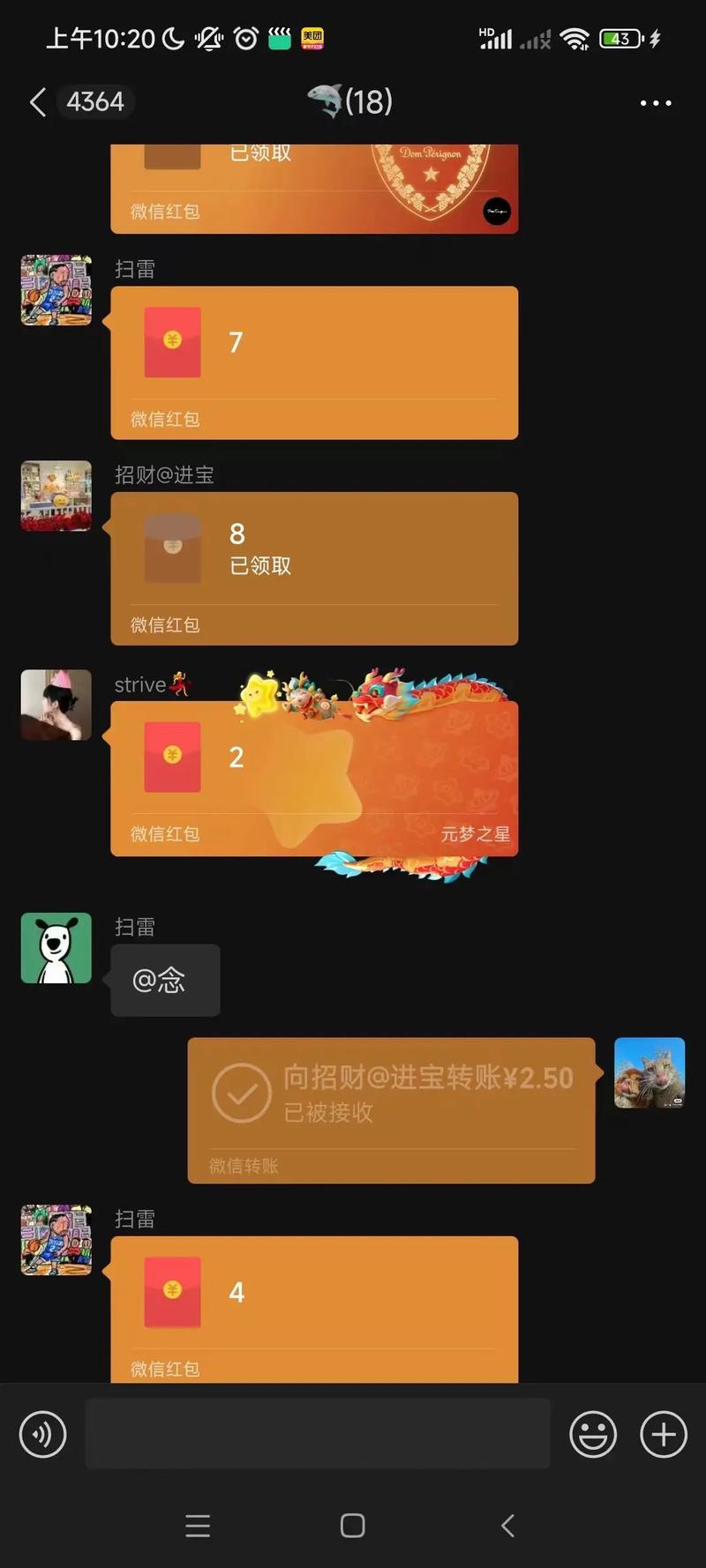Screen dimensions: 706x1568
Task: View strive's profile avatar
Action: click(x=56, y=705)
